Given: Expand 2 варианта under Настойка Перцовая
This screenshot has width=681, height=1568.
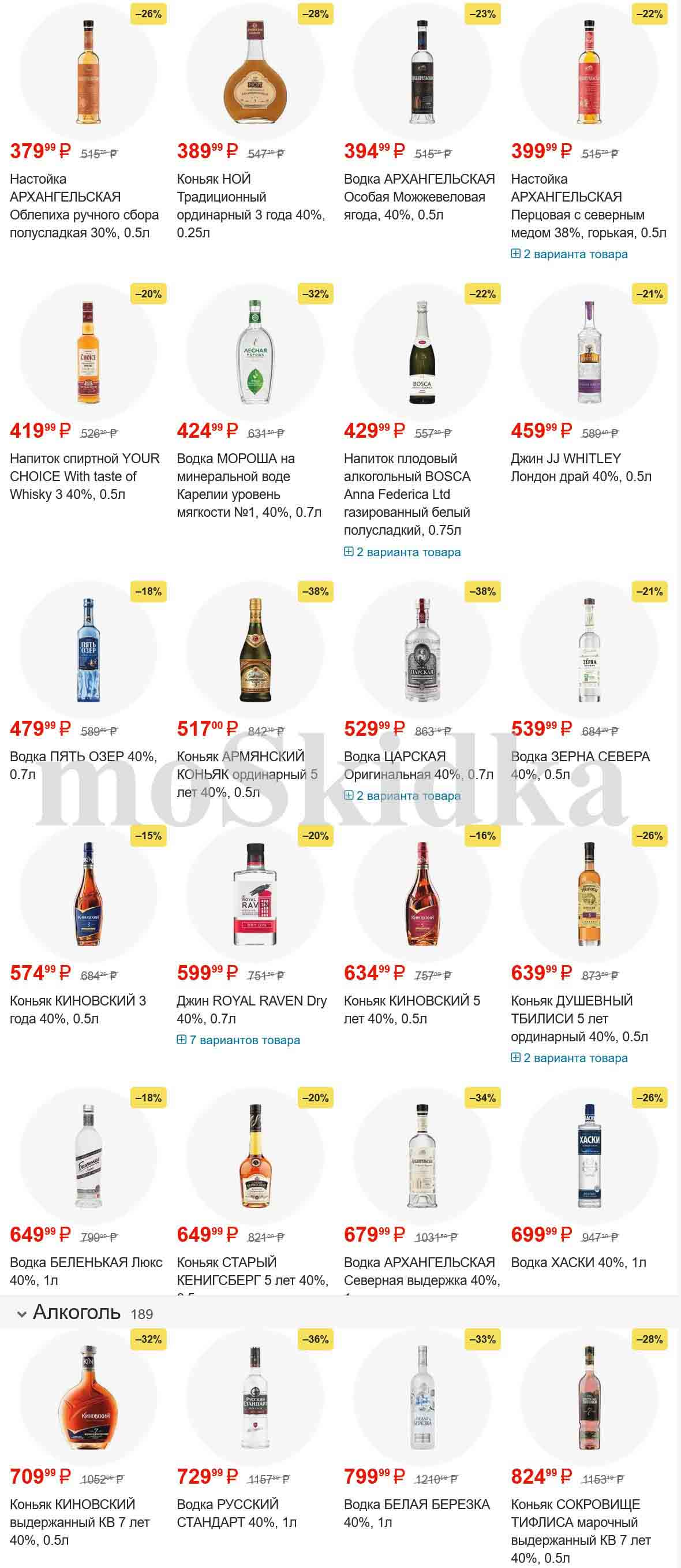Looking at the screenshot, I should click(x=569, y=254).
